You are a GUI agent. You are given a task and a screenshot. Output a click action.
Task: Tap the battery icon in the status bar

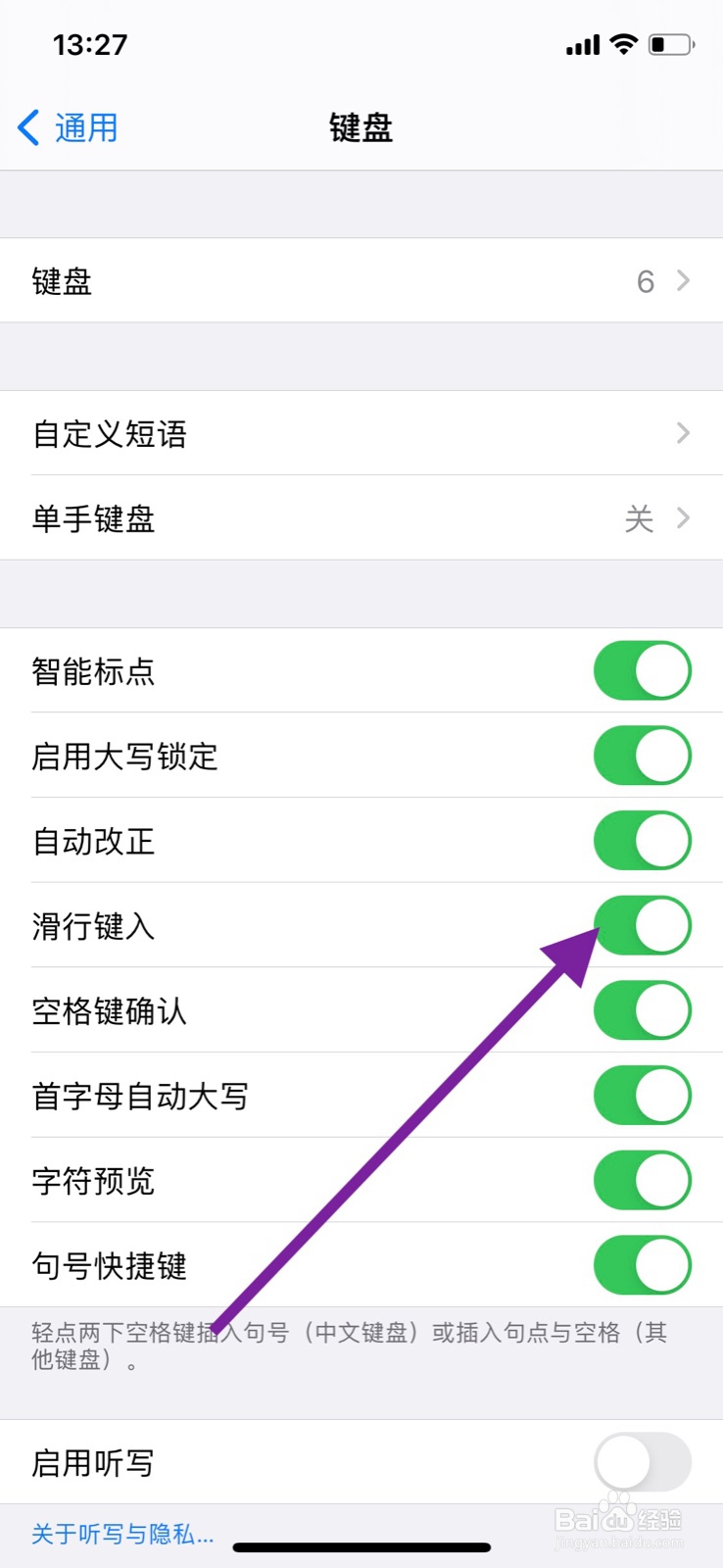(671, 43)
